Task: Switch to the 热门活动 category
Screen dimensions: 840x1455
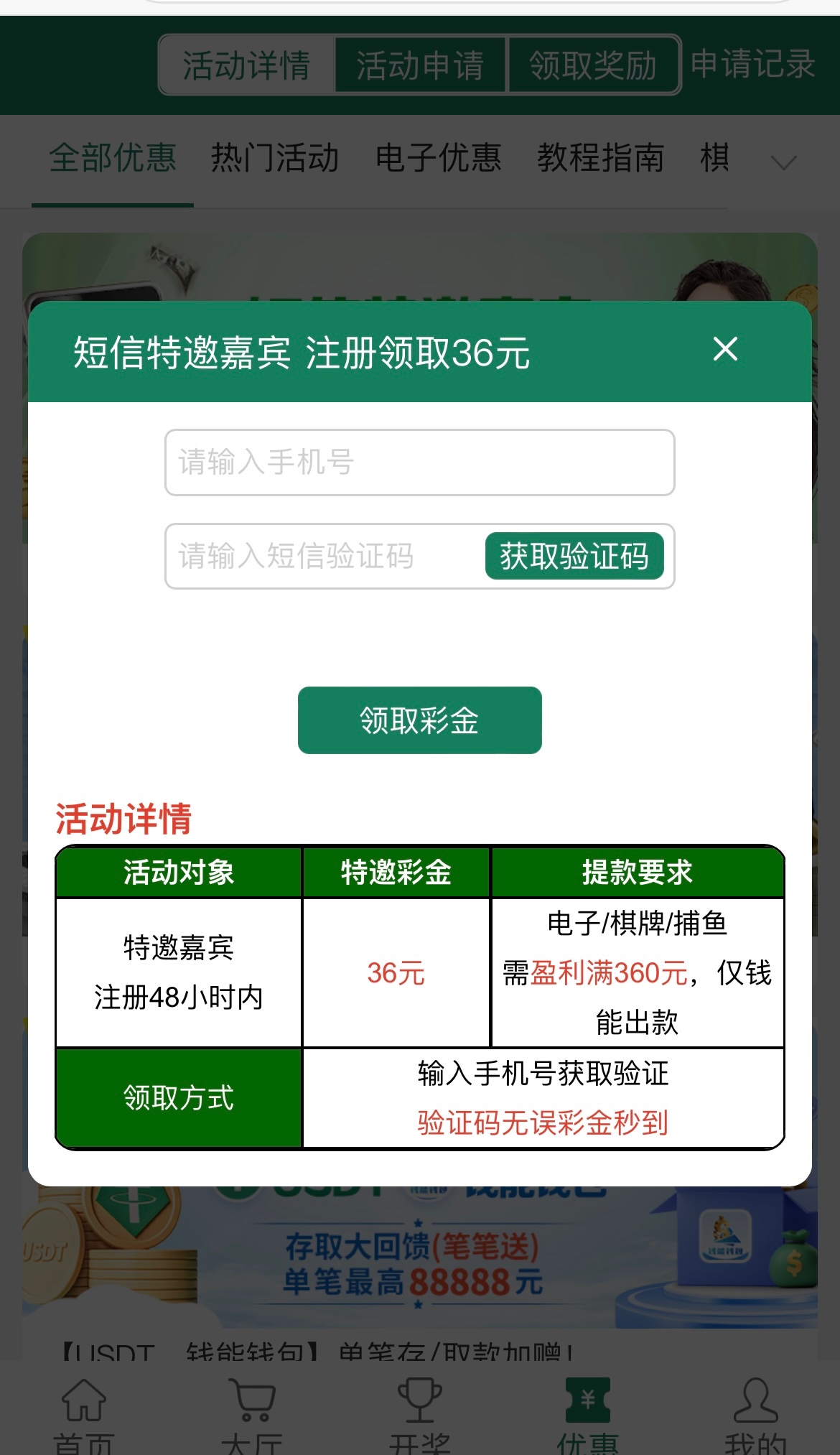Action: 275,158
